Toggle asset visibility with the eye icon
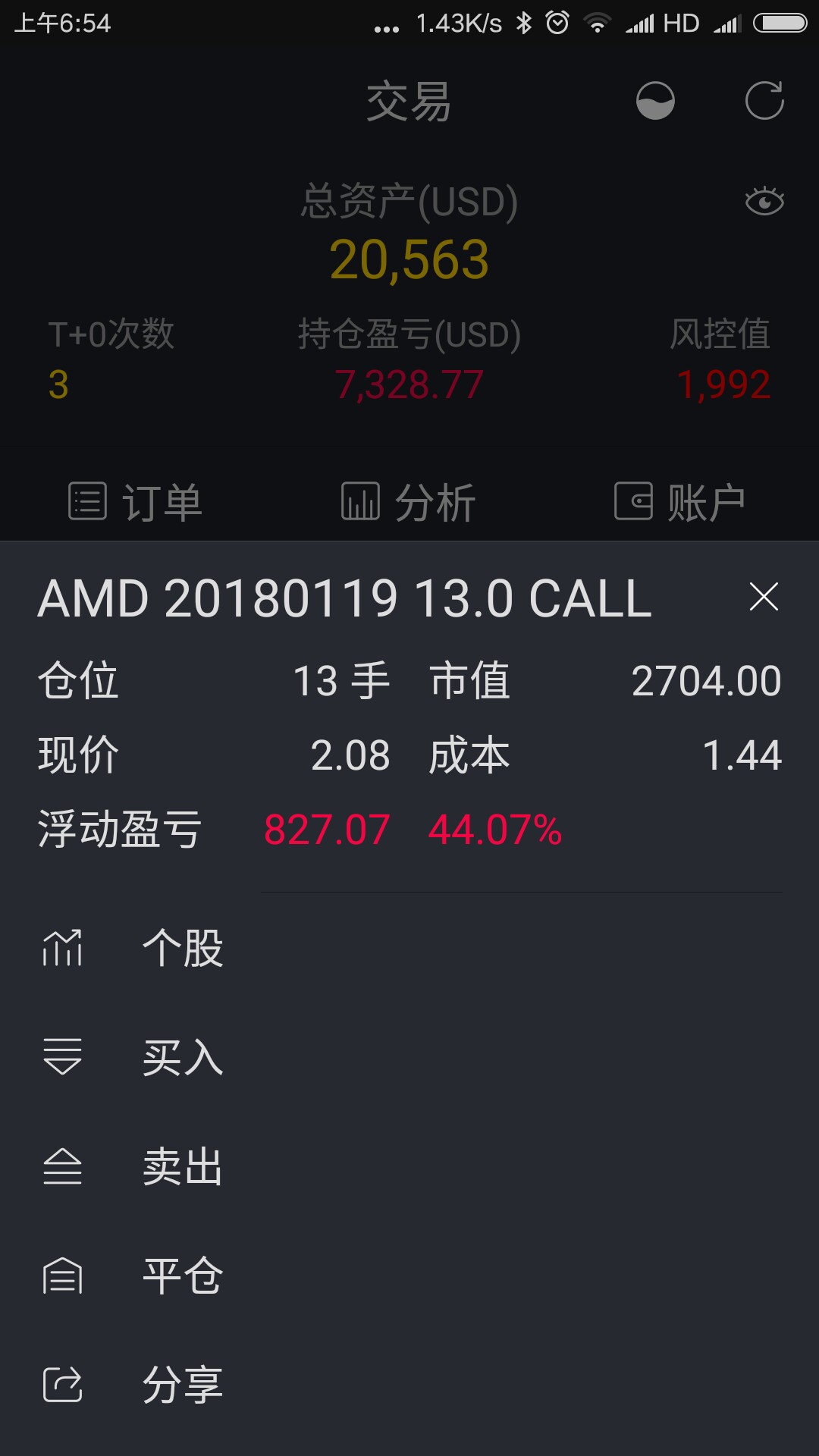Screen dimensions: 819x1456 pos(764,201)
